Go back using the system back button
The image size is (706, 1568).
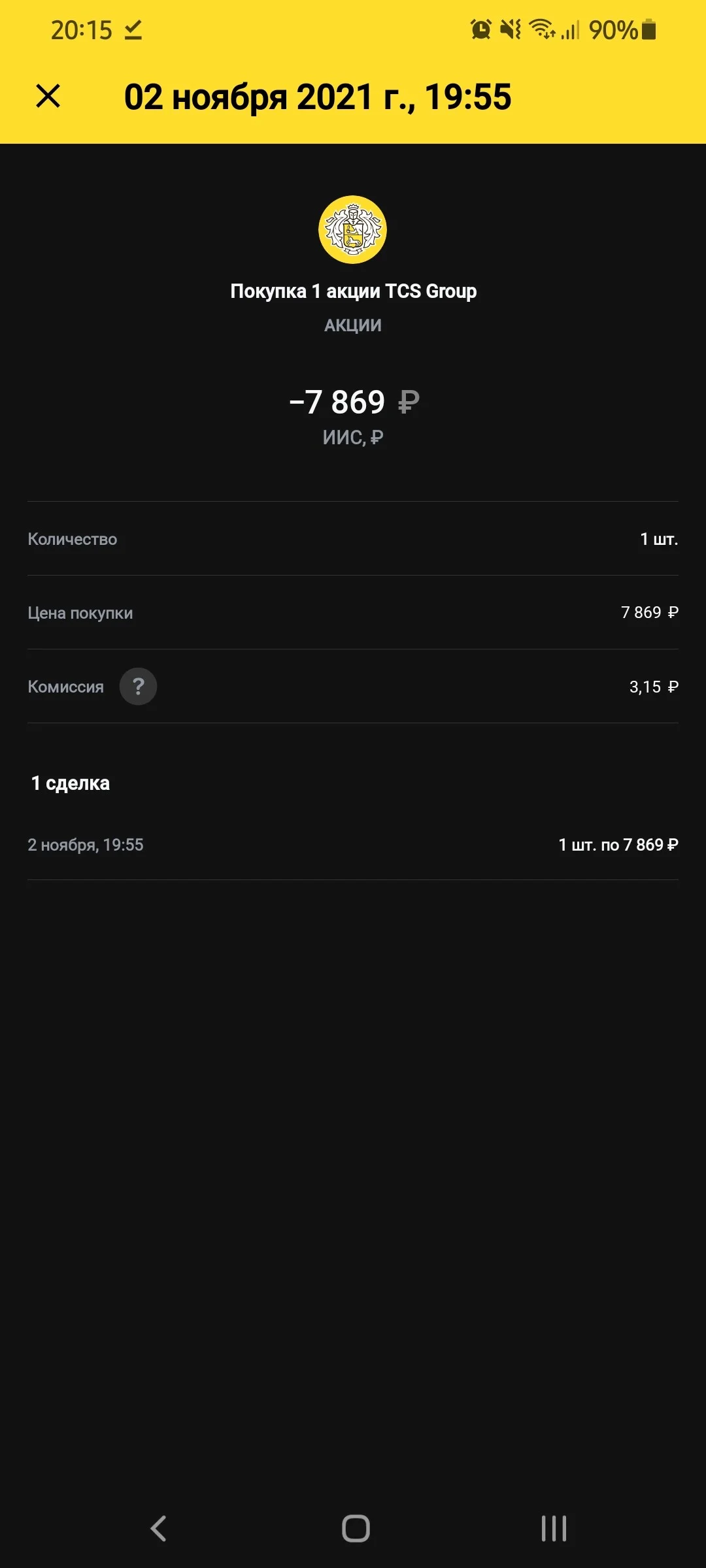pyautogui.click(x=159, y=1528)
